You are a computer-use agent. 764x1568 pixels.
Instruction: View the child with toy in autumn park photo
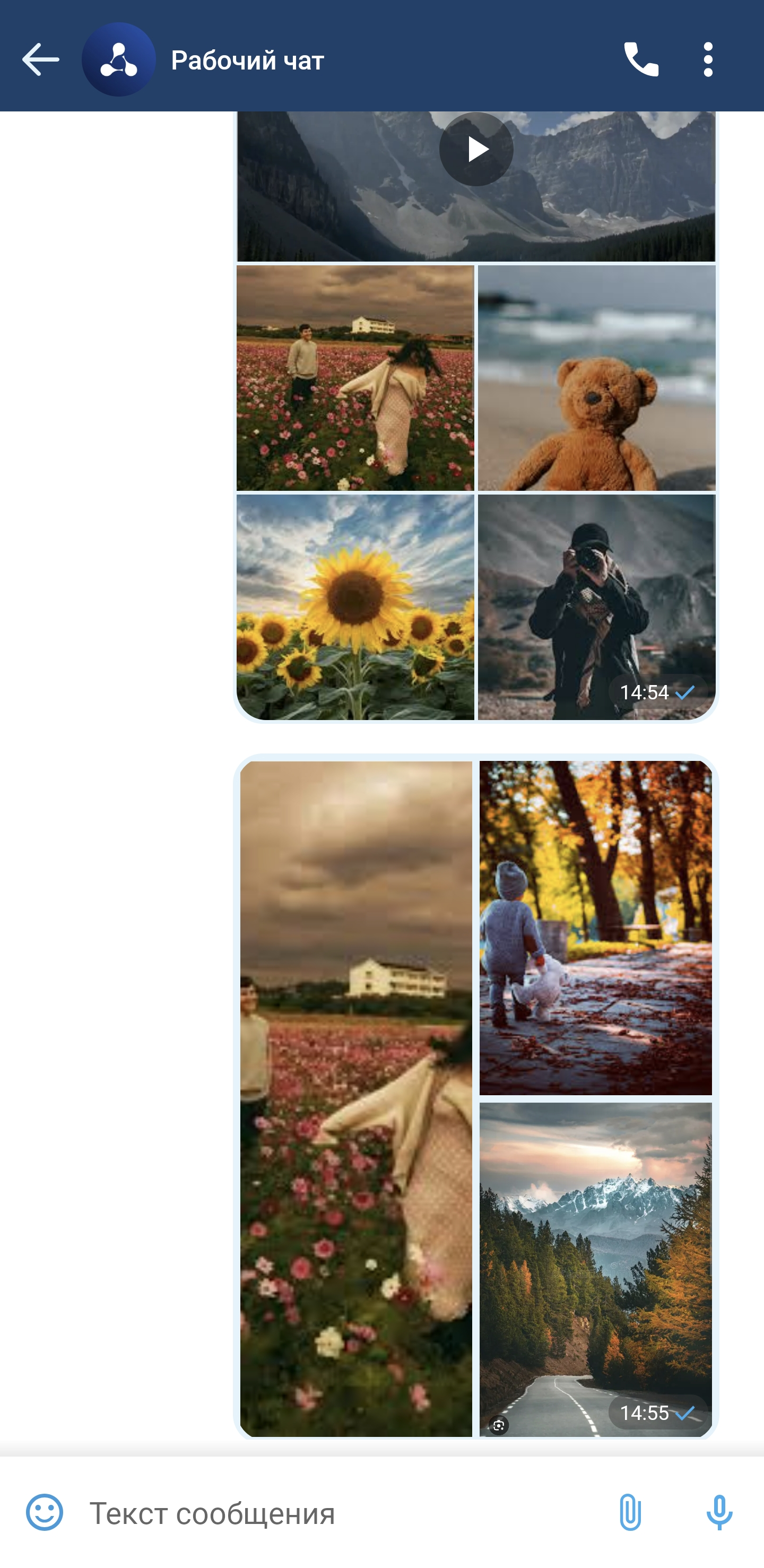coord(595,928)
